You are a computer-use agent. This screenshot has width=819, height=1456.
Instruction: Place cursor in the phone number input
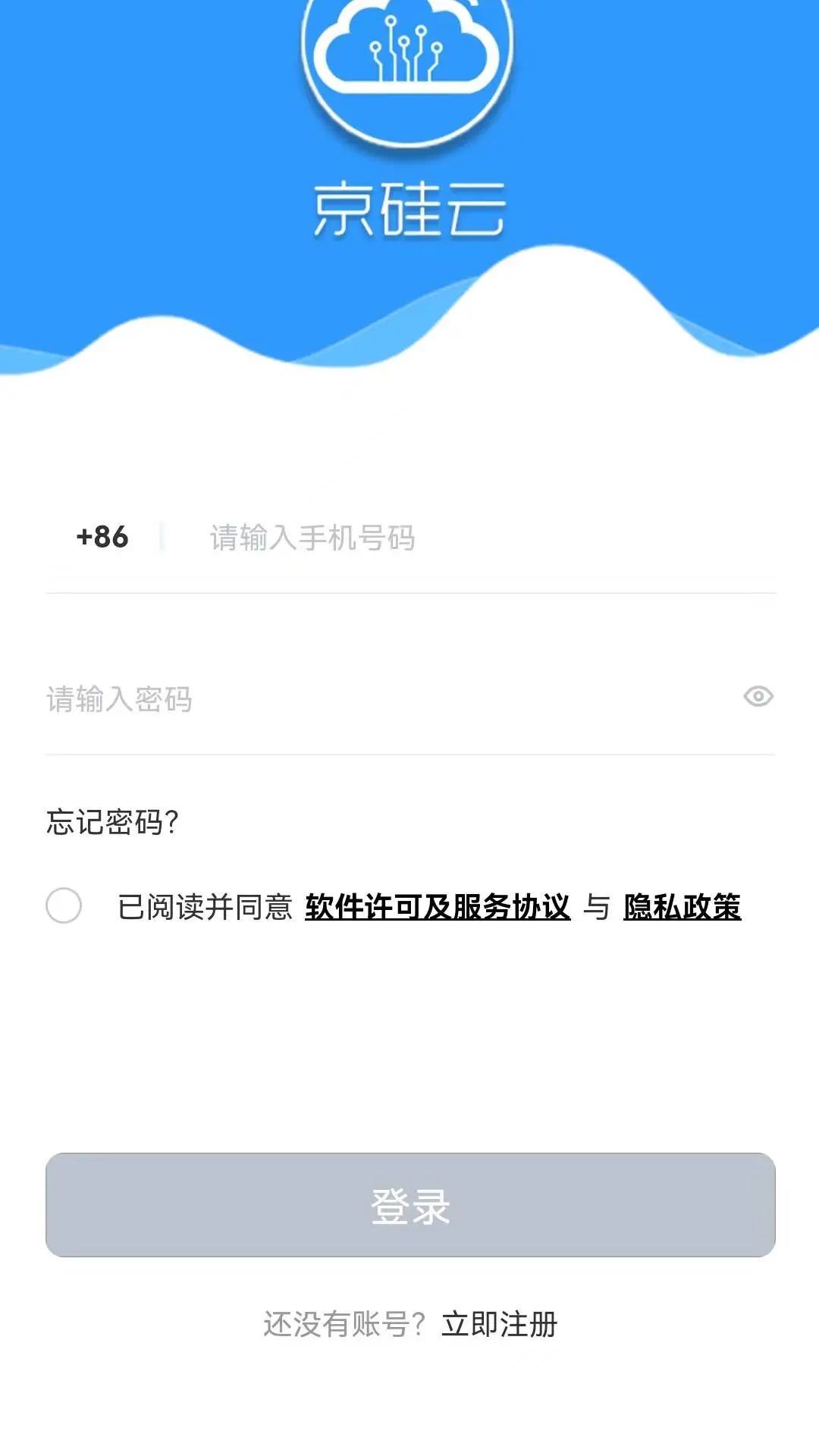(x=379, y=537)
